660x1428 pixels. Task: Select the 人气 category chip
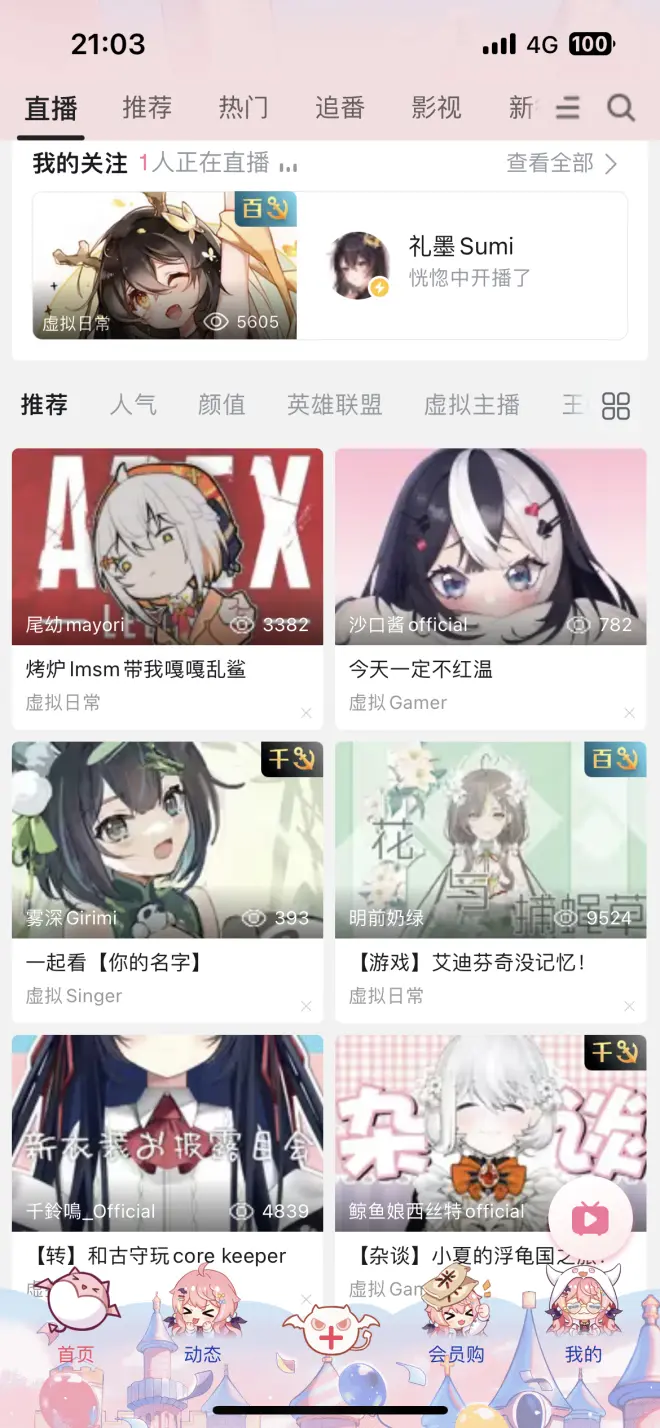click(133, 405)
